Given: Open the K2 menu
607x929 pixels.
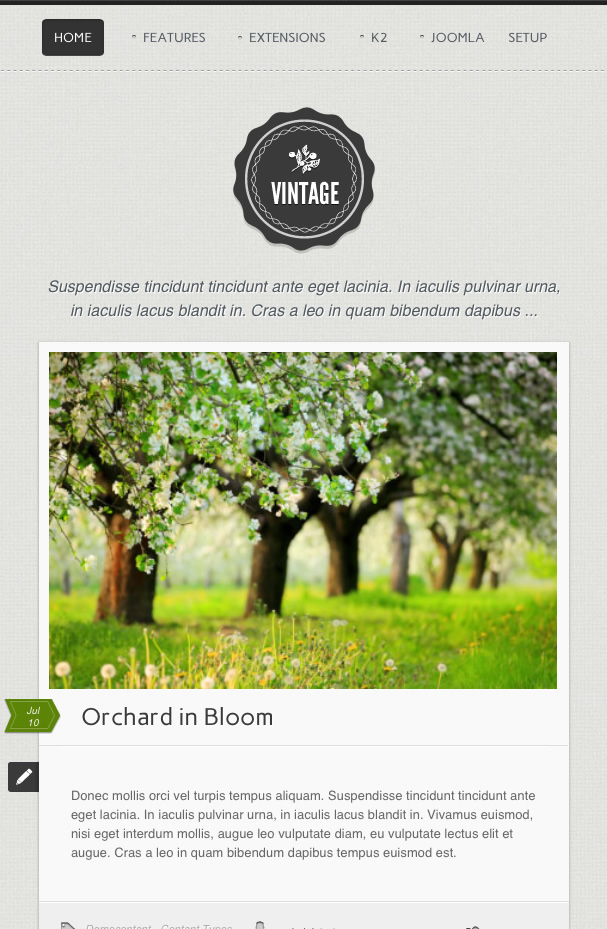Looking at the screenshot, I should (378, 38).
